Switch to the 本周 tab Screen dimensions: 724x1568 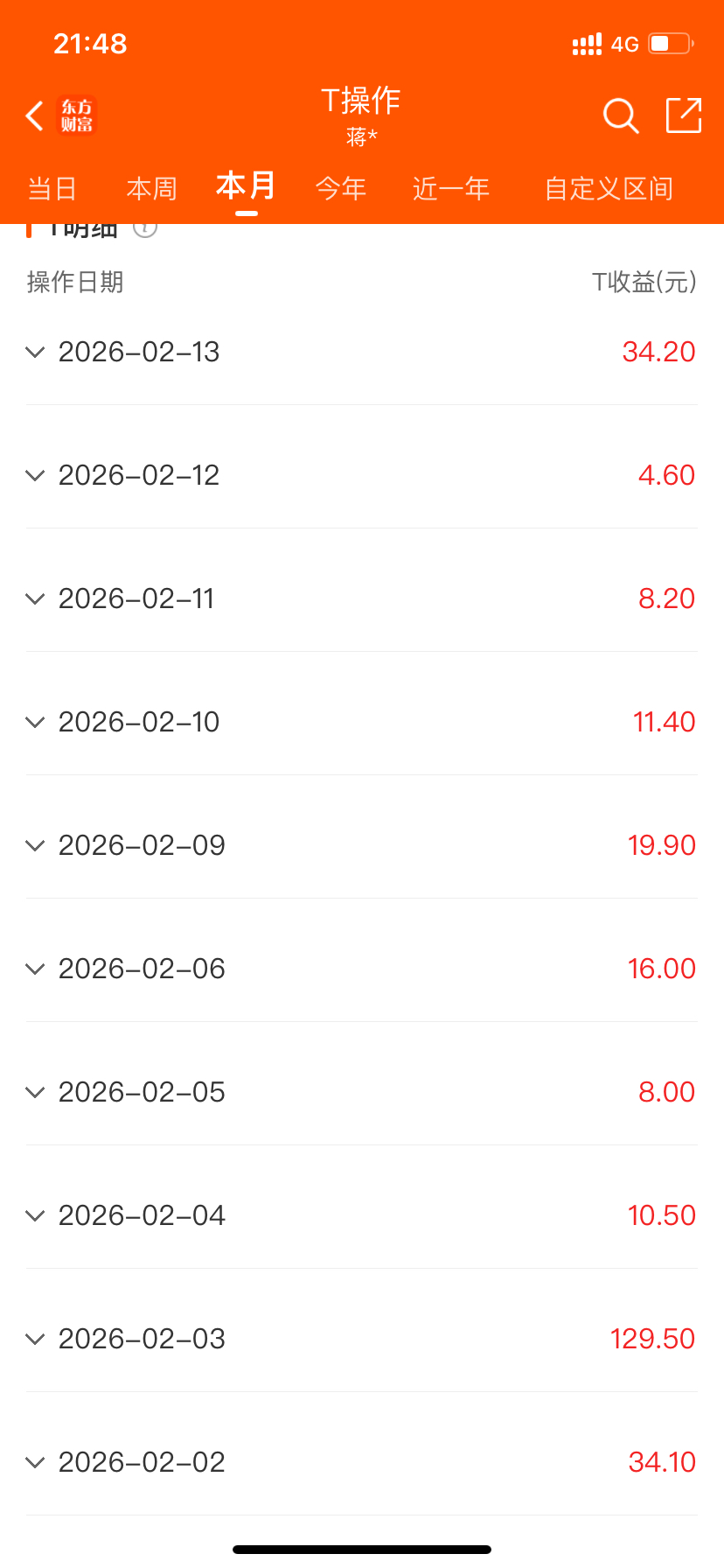(151, 188)
